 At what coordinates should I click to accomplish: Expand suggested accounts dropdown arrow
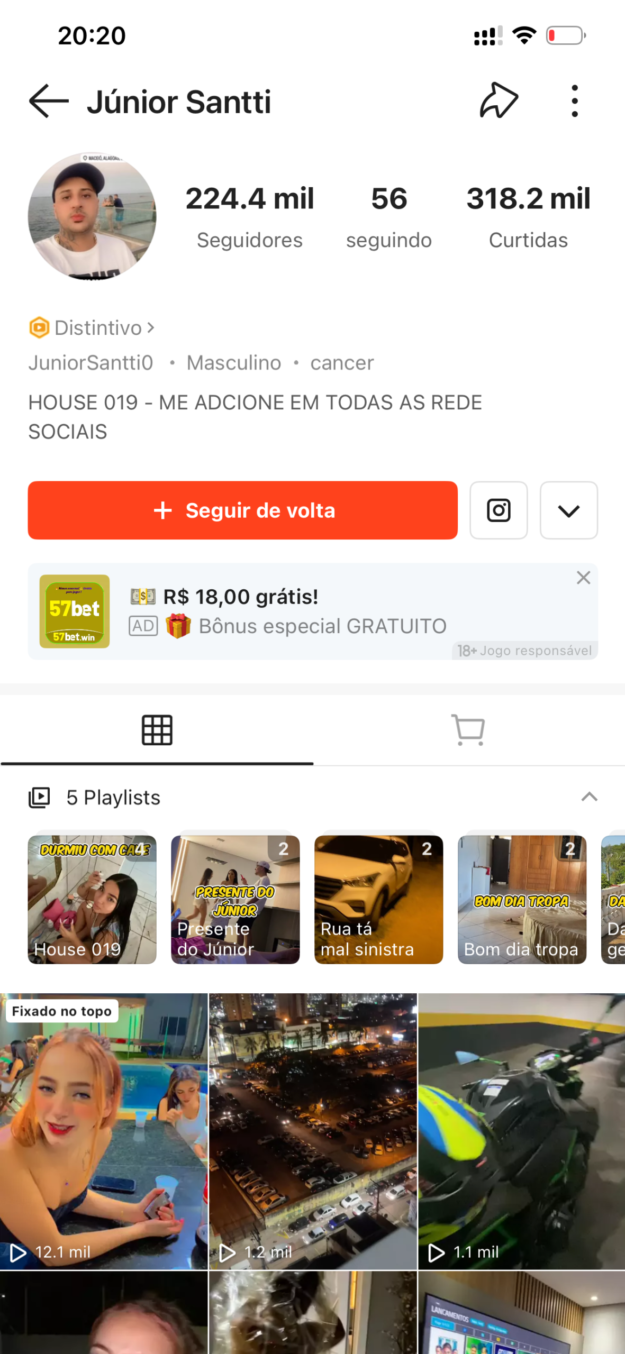pos(569,510)
